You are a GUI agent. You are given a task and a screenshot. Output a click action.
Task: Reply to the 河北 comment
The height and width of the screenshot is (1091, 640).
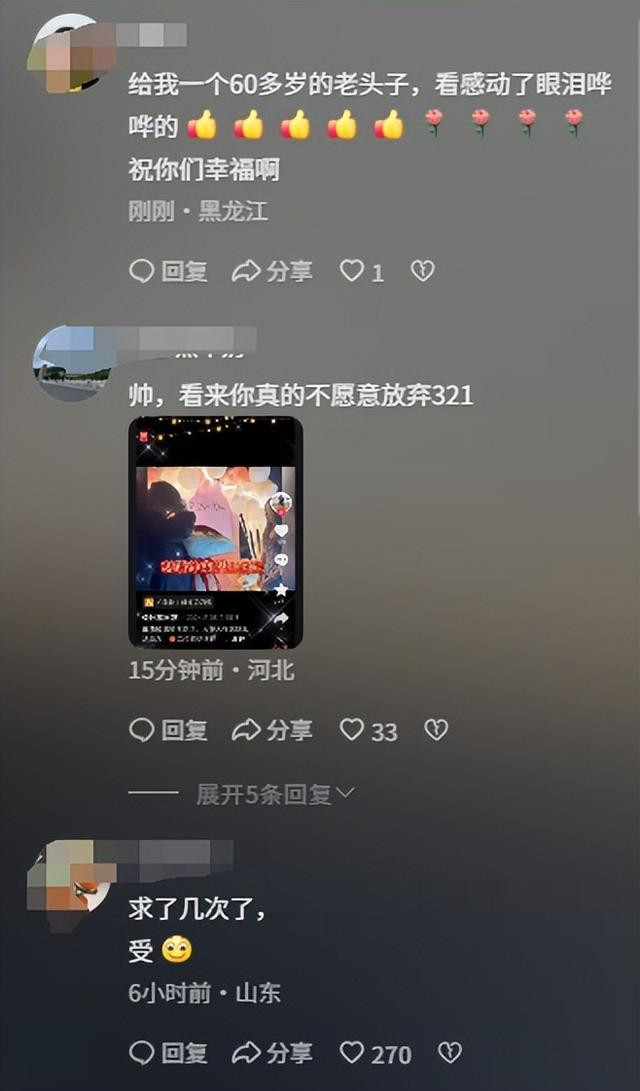click(x=168, y=730)
